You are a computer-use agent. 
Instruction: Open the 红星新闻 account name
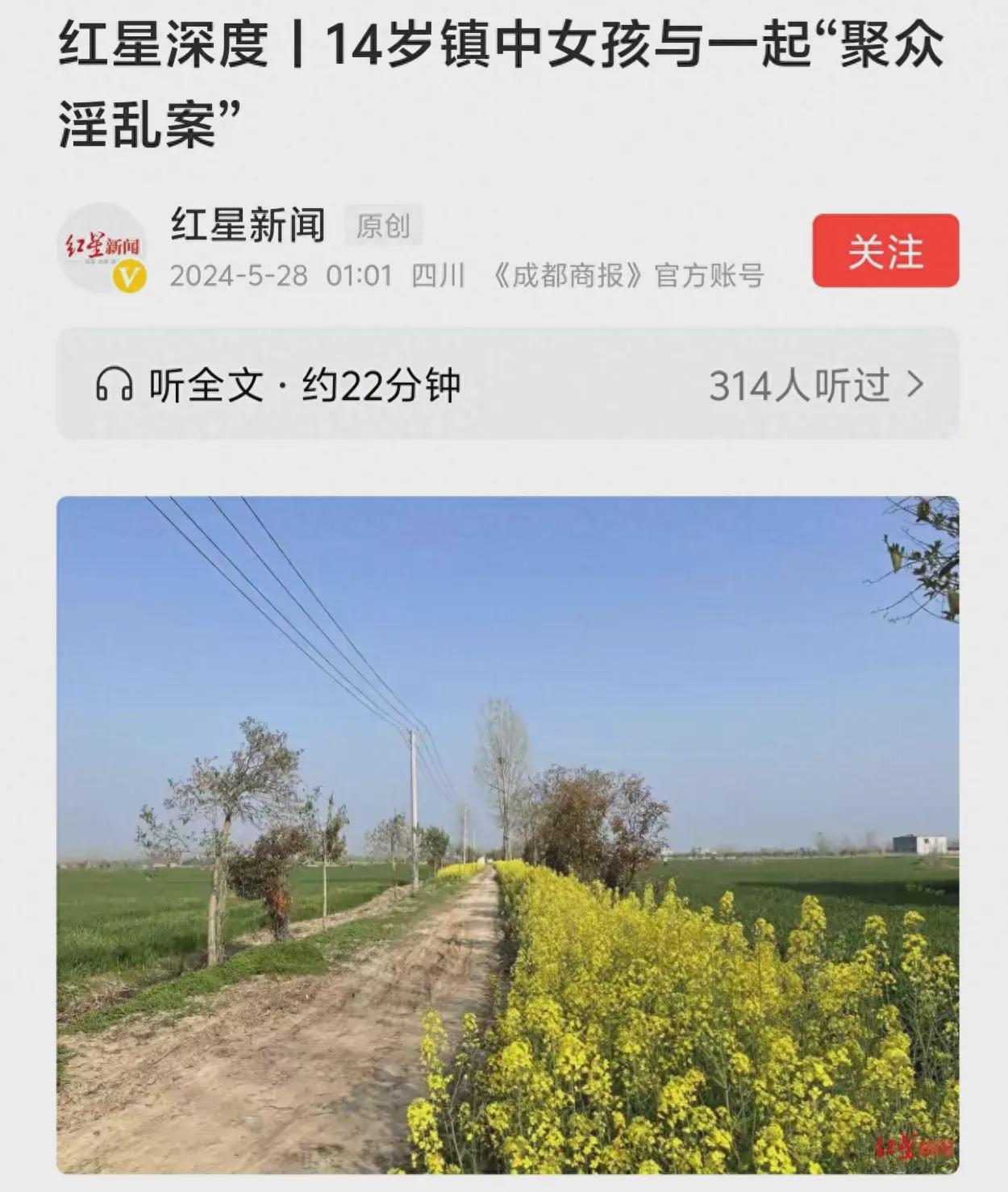coord(248,224)
